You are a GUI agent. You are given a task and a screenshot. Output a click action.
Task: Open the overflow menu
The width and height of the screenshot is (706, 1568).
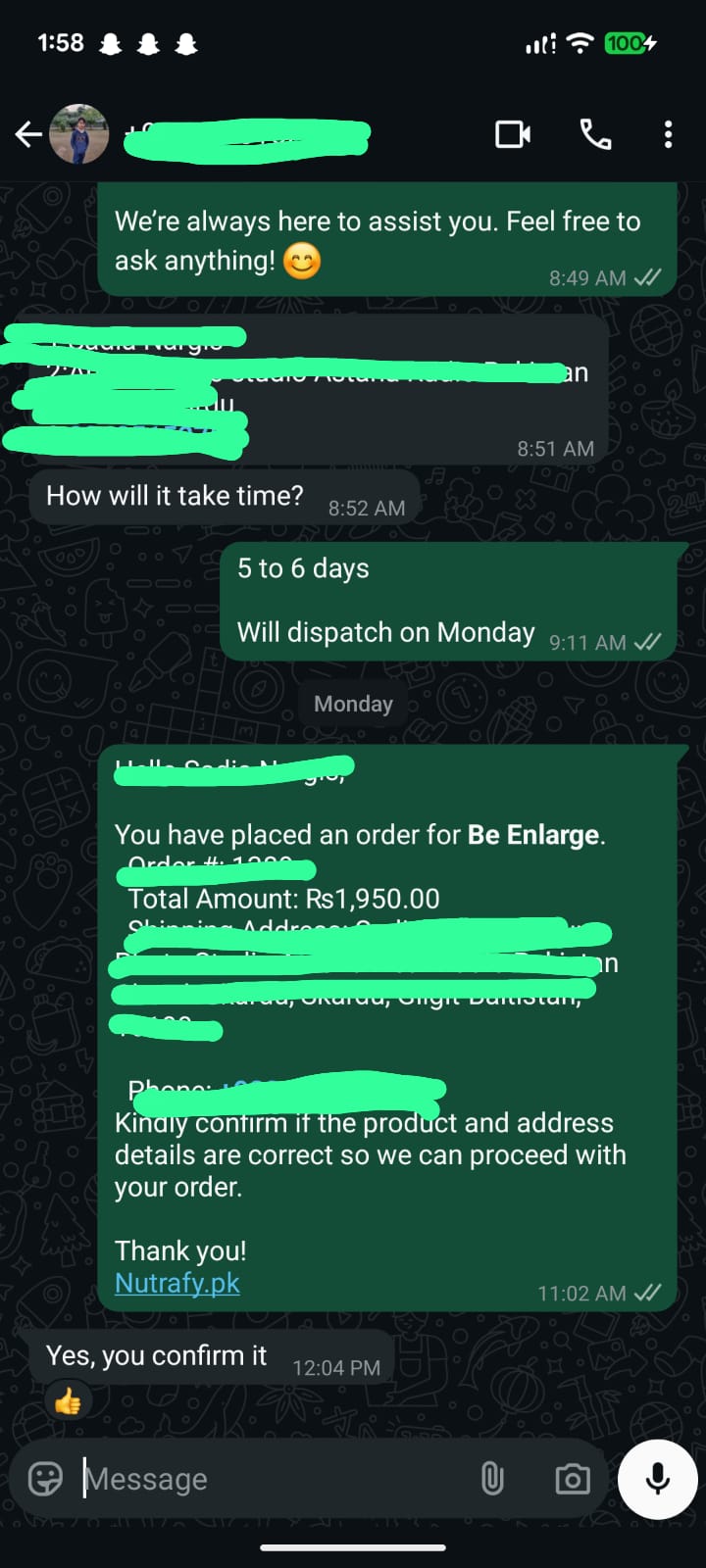pyautogui.click(x=668, y=134)
